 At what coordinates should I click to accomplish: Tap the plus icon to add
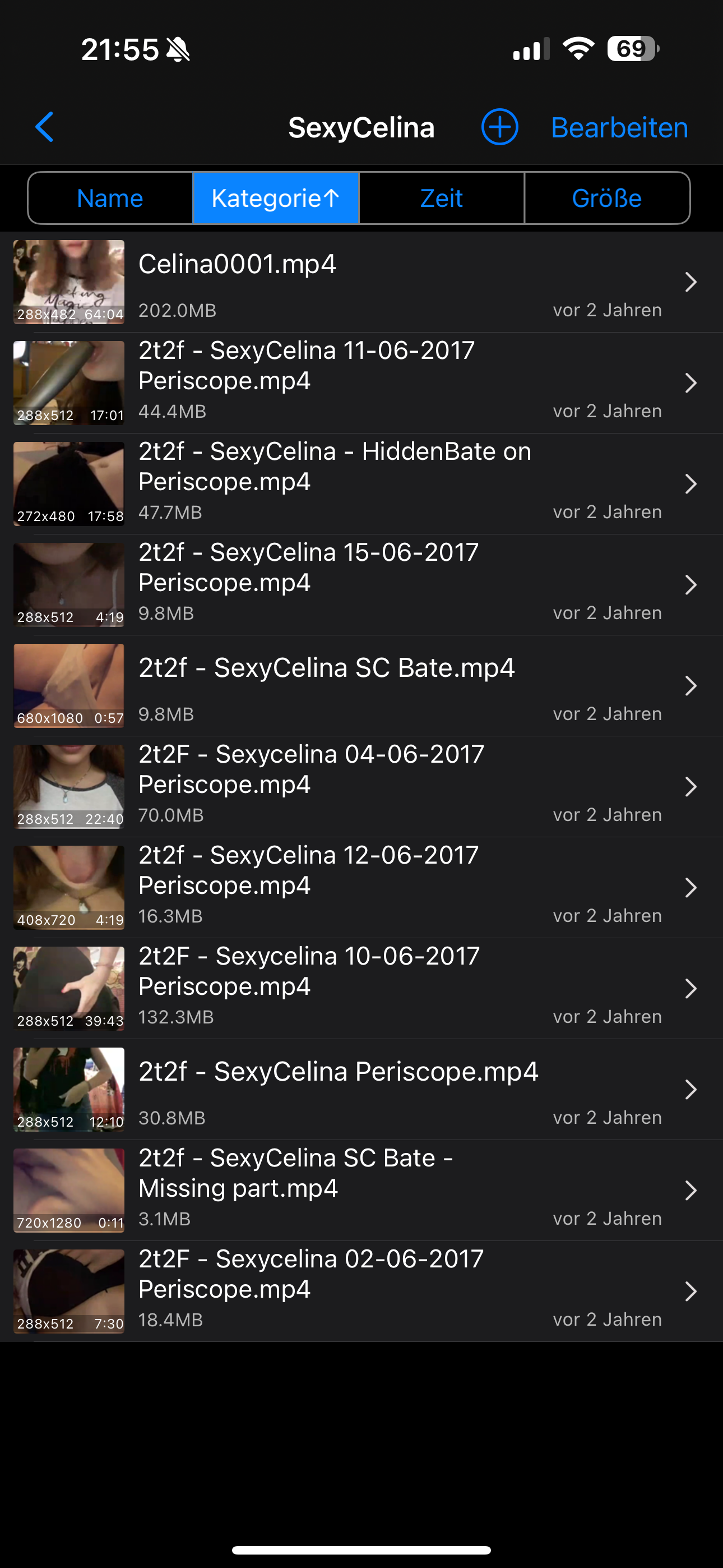point(499,127)
